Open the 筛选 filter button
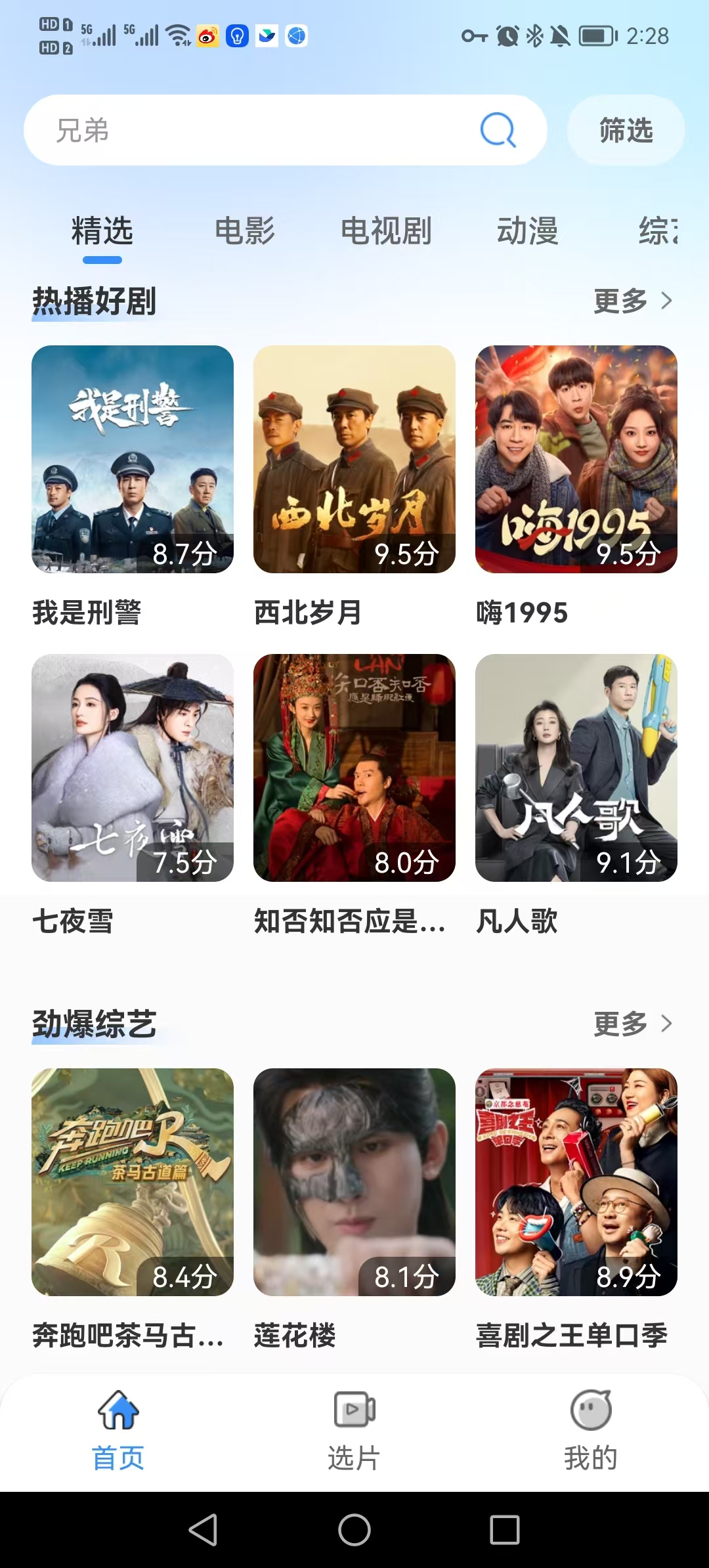Viewport: 709px width, 1568px height. point(624,129)
